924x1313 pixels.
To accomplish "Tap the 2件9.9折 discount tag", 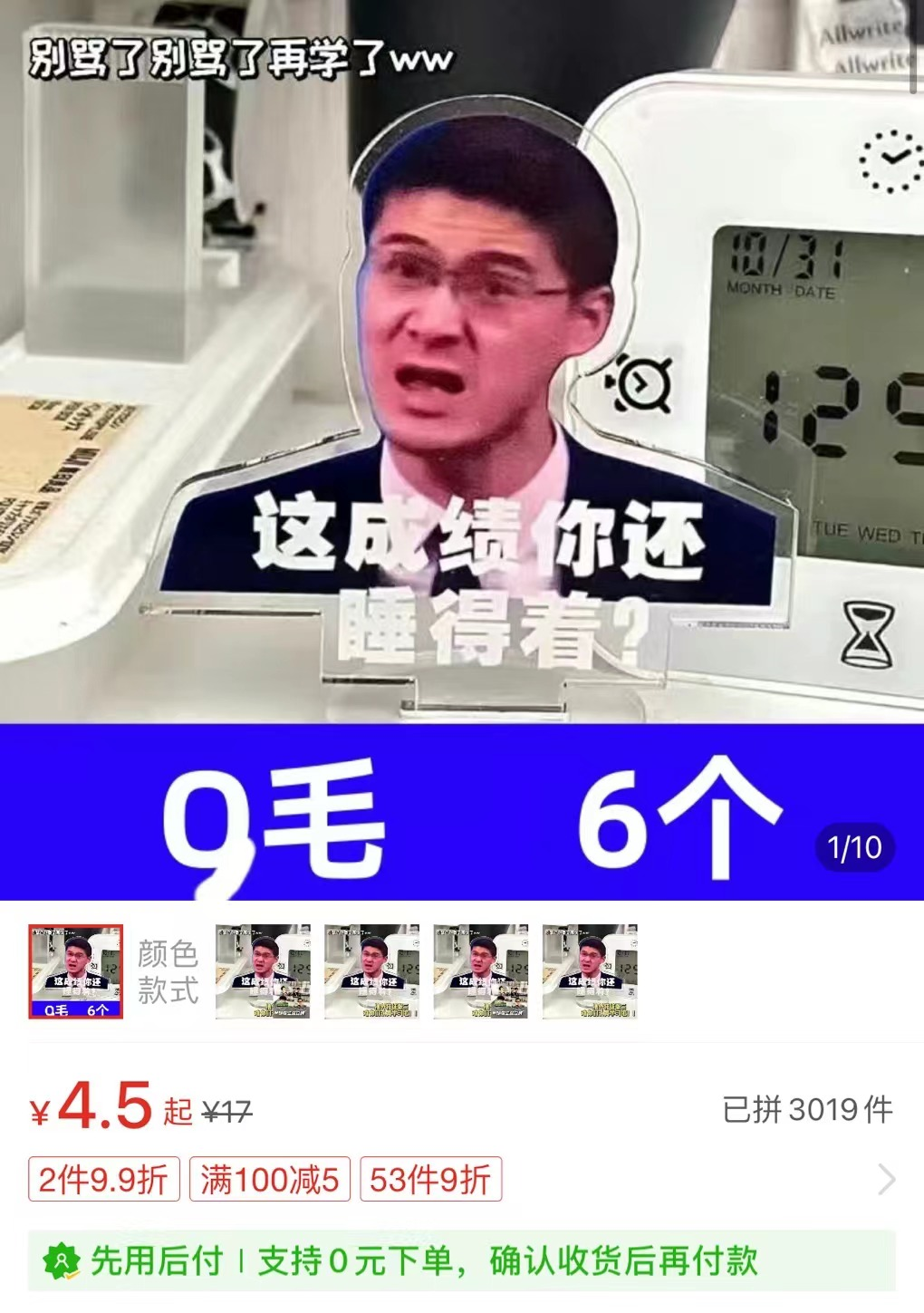I will (103, 1179).
